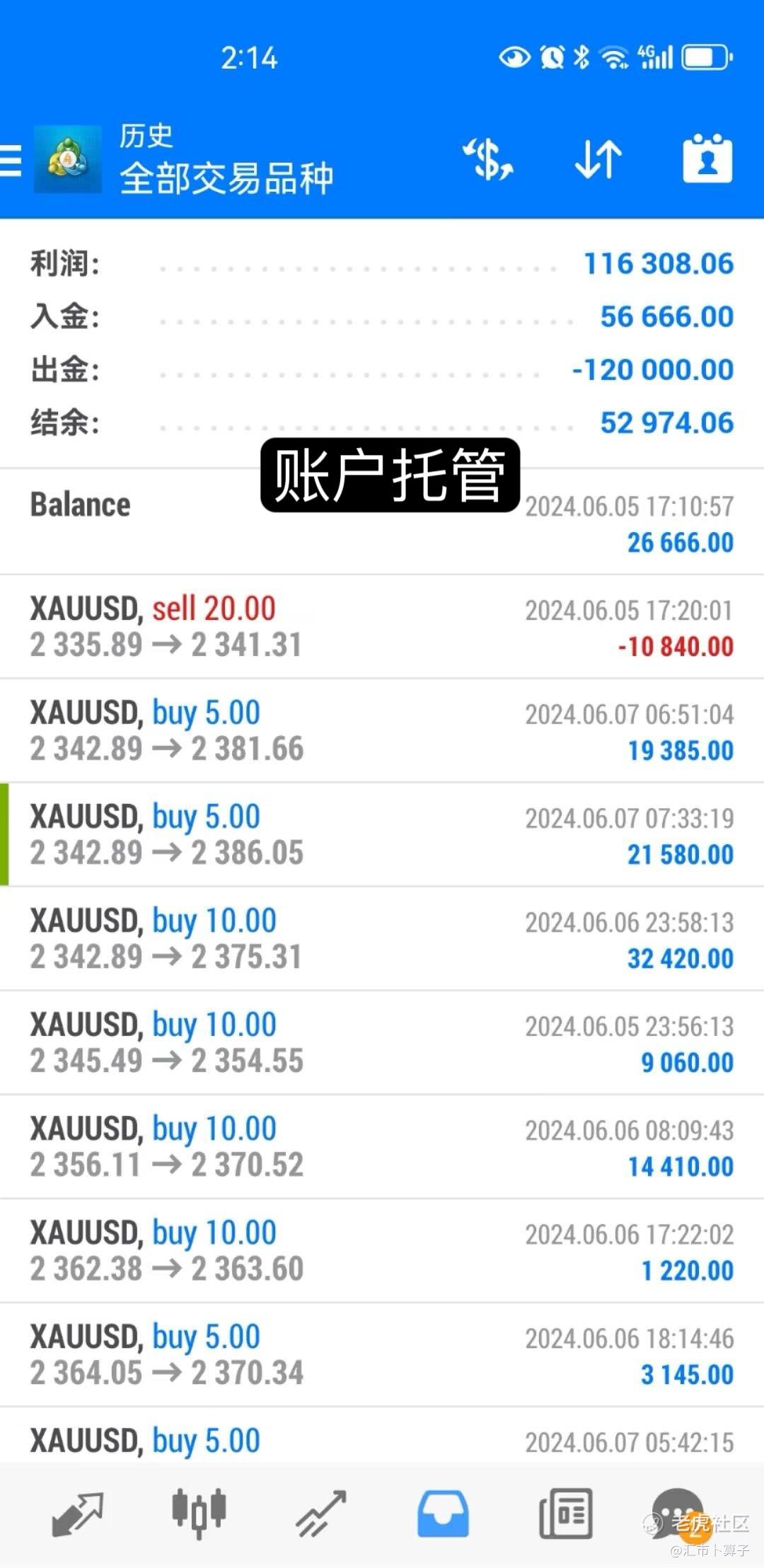Open the buy 10.00 trade earning 32 420.00

[x=382, y=939]
